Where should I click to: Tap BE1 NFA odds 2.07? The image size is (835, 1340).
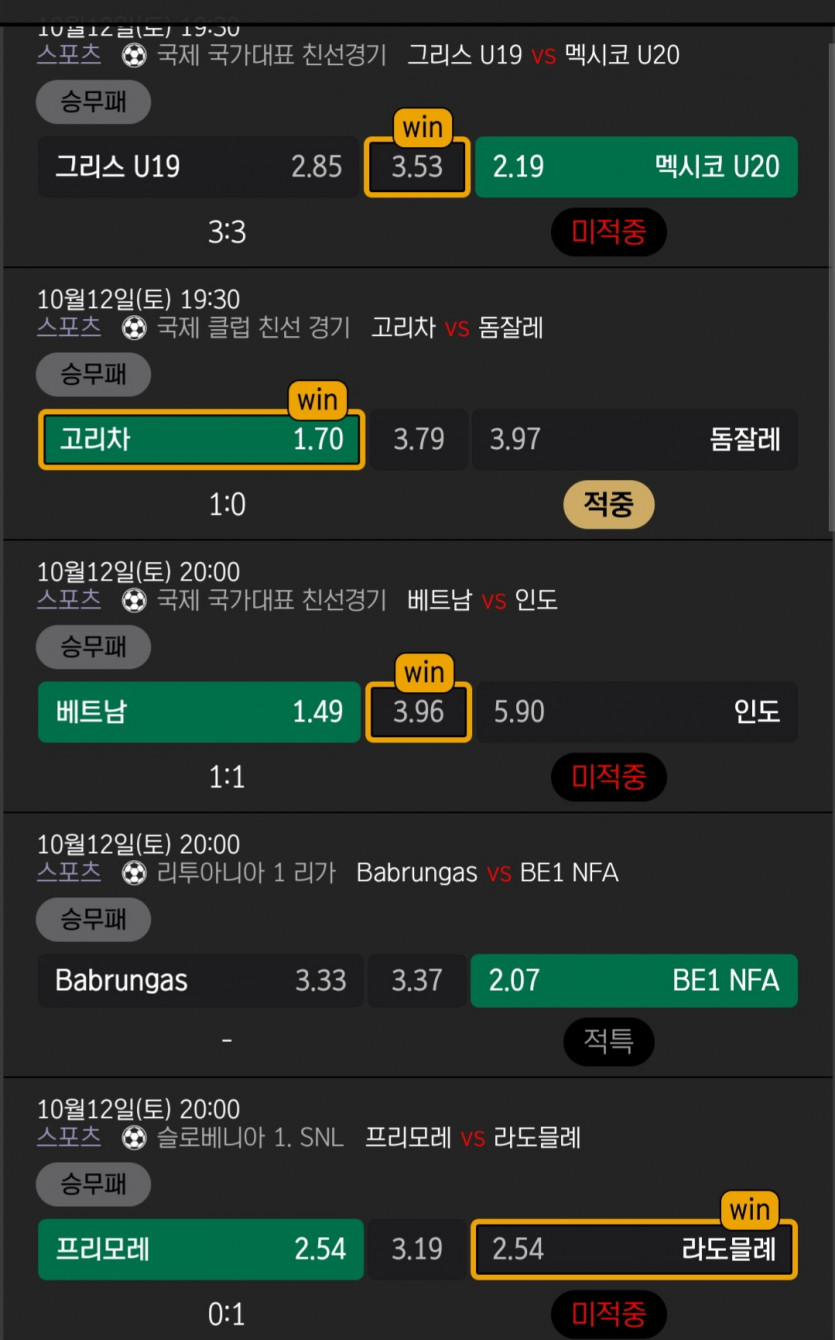pyautogui.click(x=634, y=980)
